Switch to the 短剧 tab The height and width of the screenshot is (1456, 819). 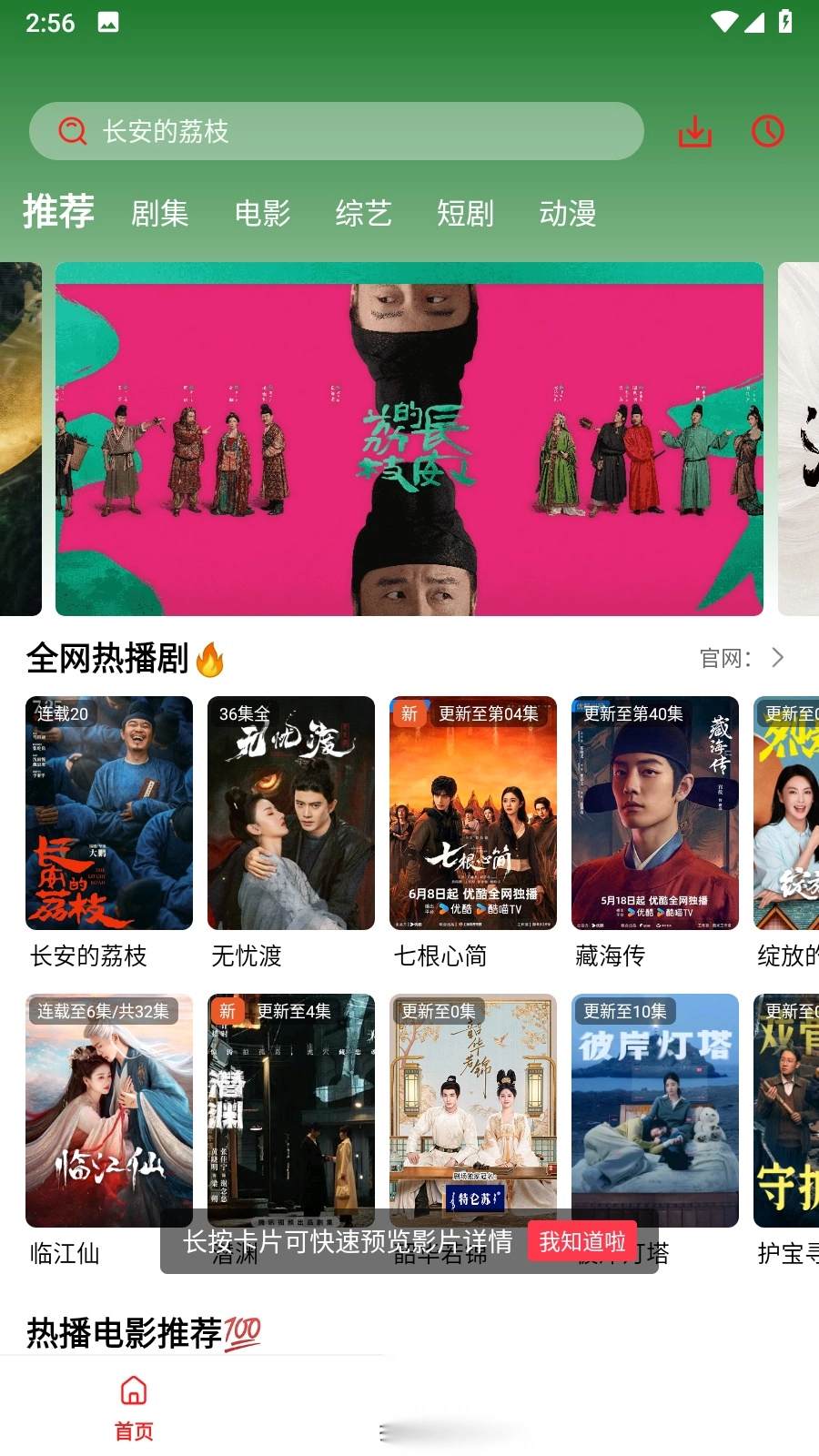coord(466,213)
